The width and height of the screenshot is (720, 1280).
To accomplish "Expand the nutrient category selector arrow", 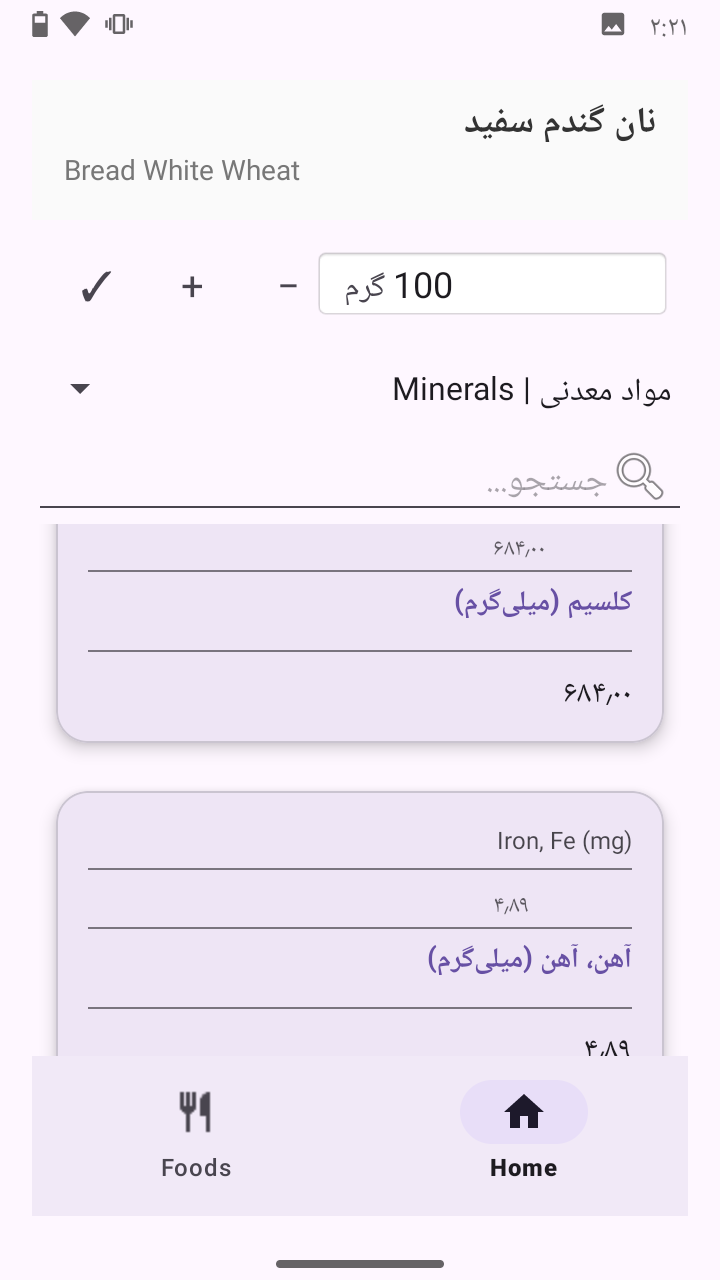I will [x=80, y=389].
